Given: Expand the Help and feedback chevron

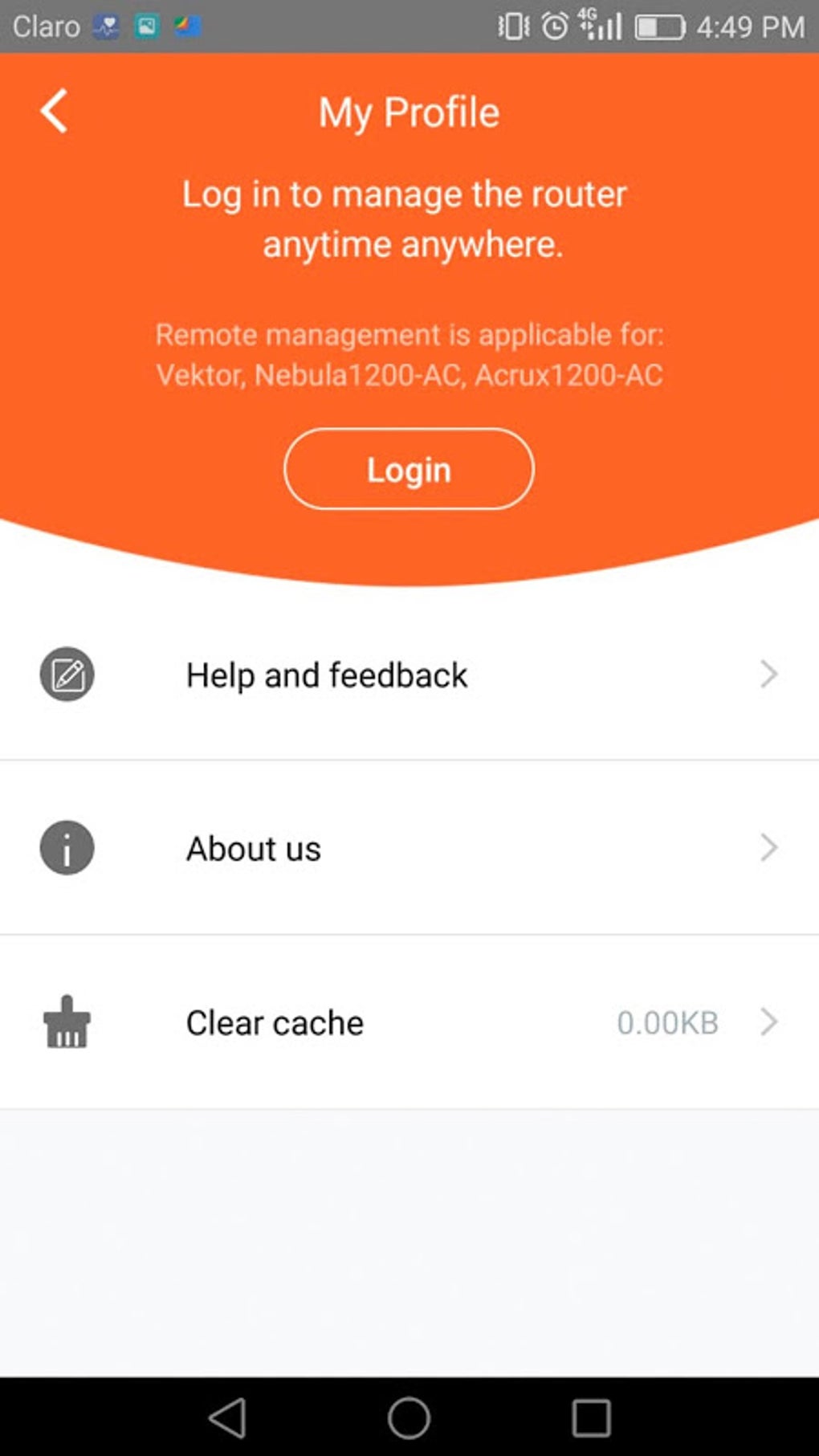Looking at the screenshot, I should [769, 675].
